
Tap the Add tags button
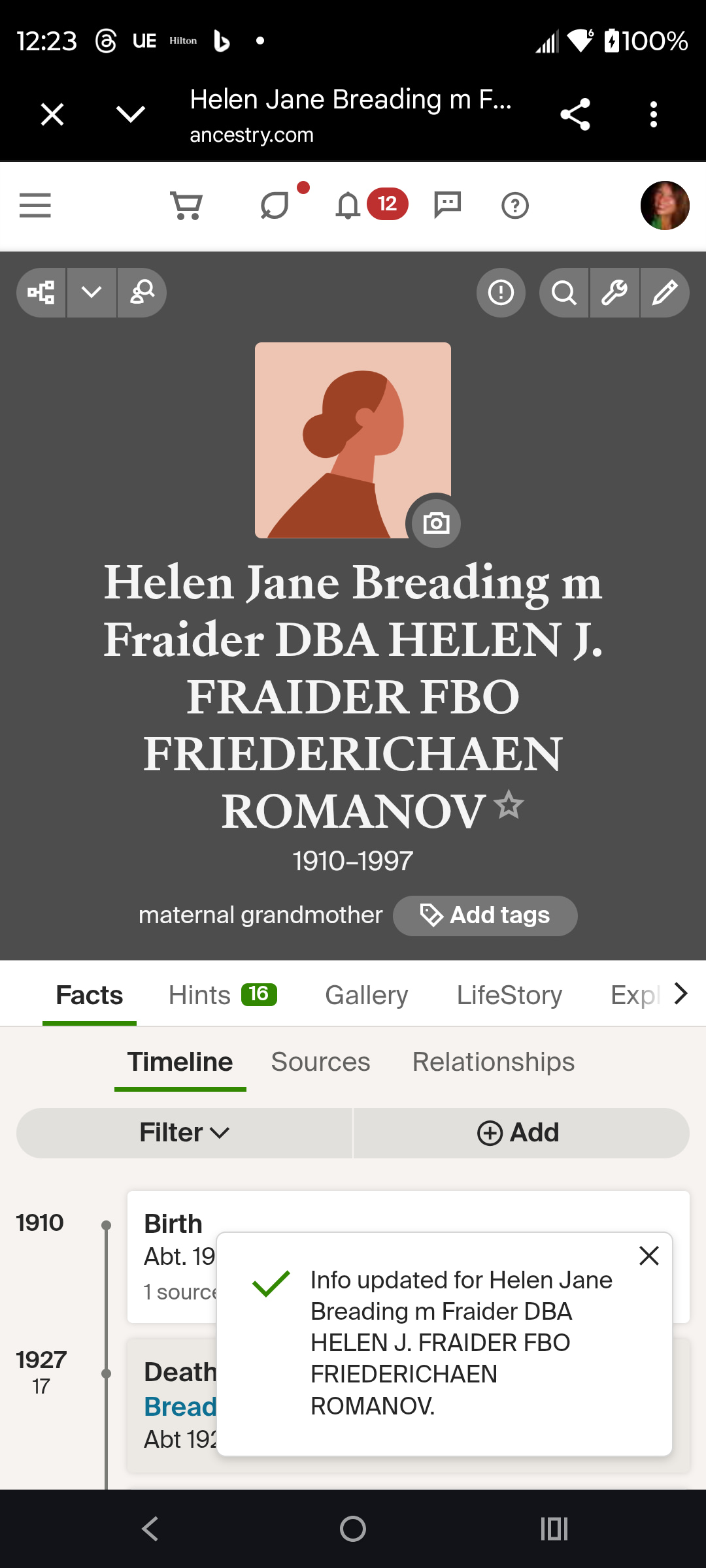[485, 915]
